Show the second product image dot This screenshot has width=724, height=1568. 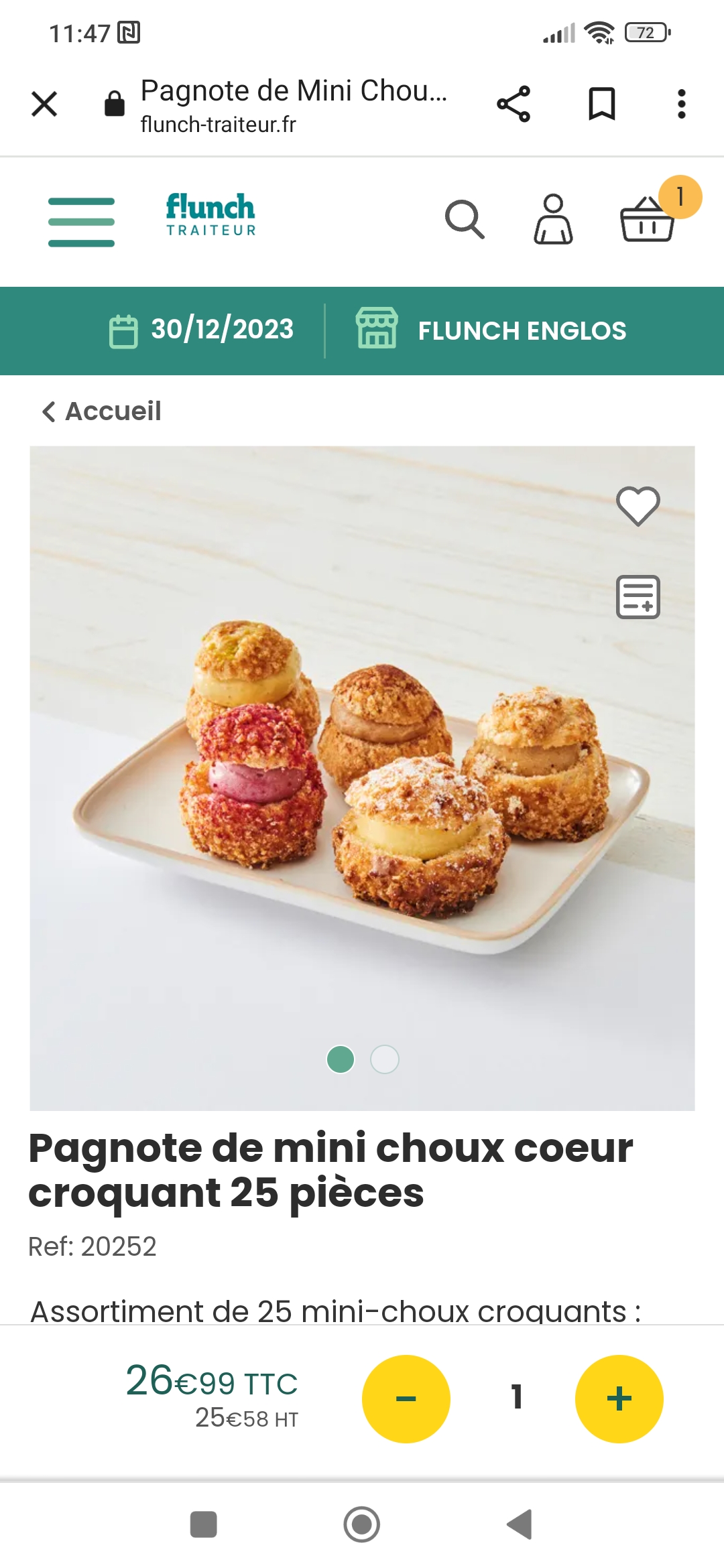(x=385, y=1059)
